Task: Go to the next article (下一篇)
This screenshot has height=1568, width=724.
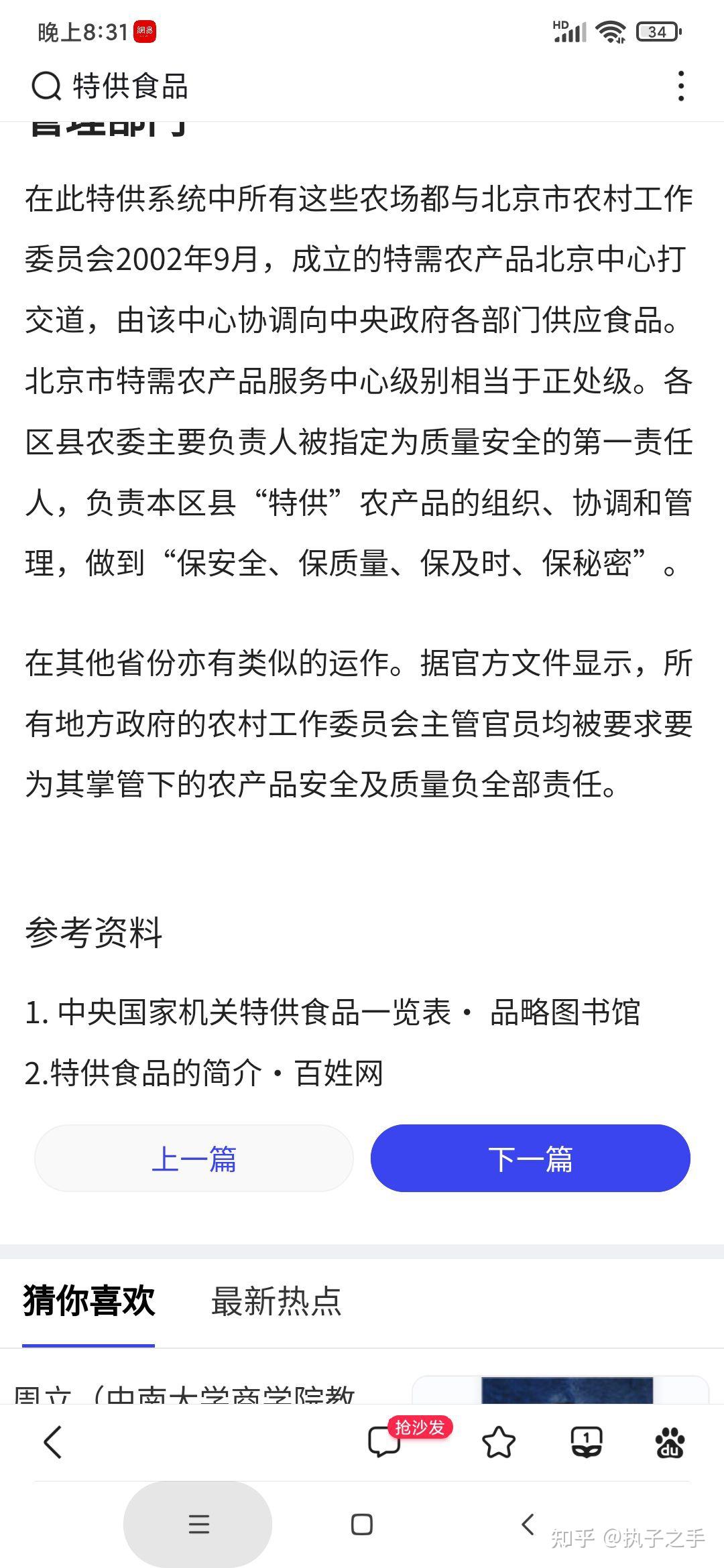Action: pos(530,1158)
